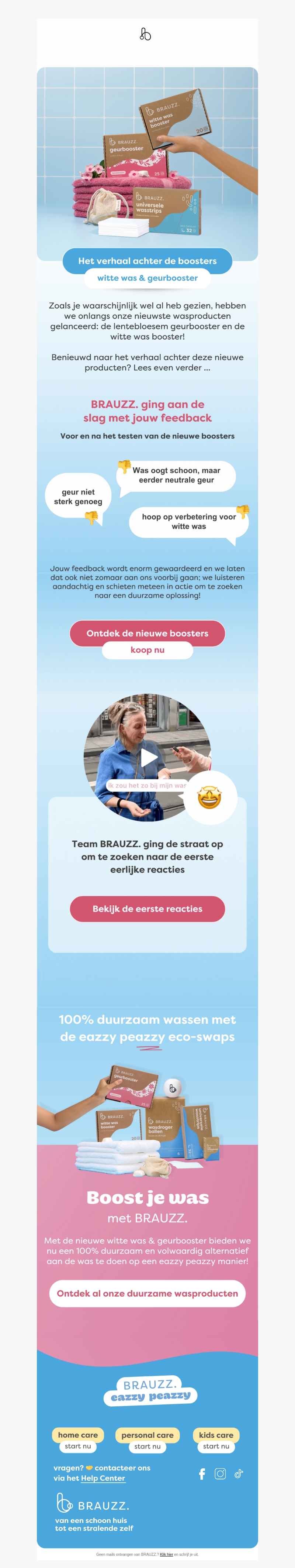This screenshot has height=1568, width=295.
Task: Open BRAUZZ. TikTok profile
Action: pos(239,1473)
